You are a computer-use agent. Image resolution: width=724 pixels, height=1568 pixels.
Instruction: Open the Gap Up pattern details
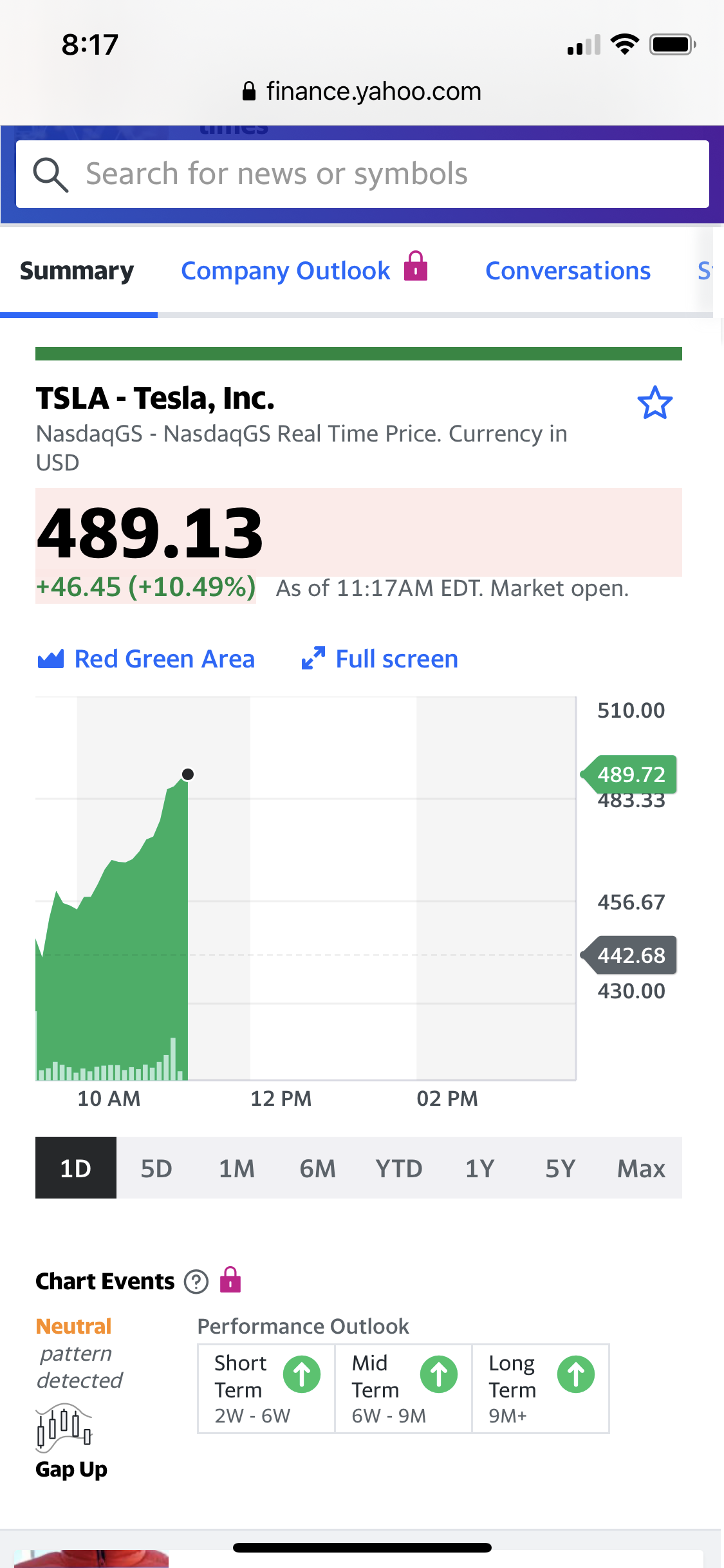(71, 1469)
